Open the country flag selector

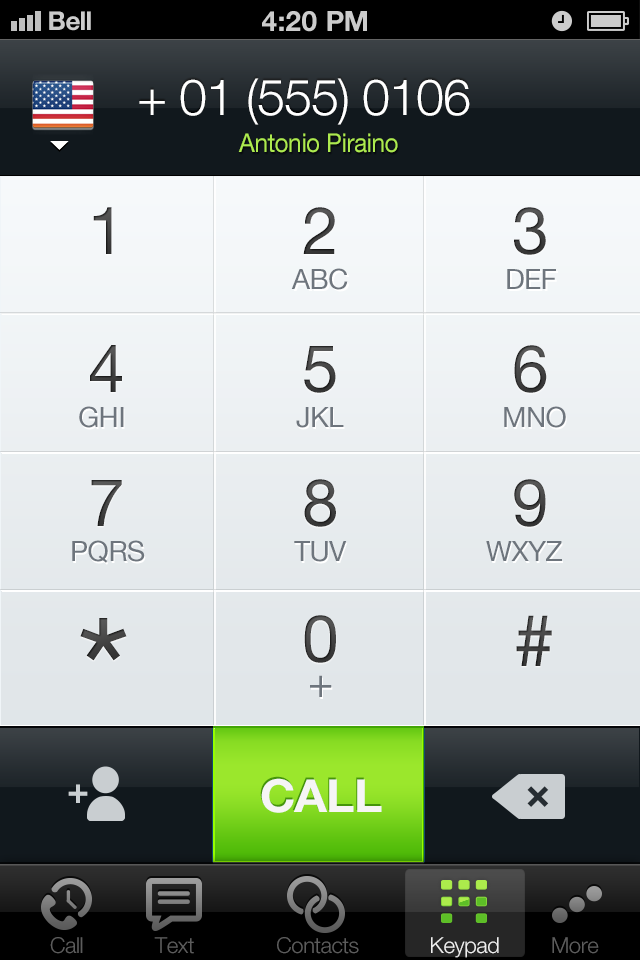tap(62, 114)
